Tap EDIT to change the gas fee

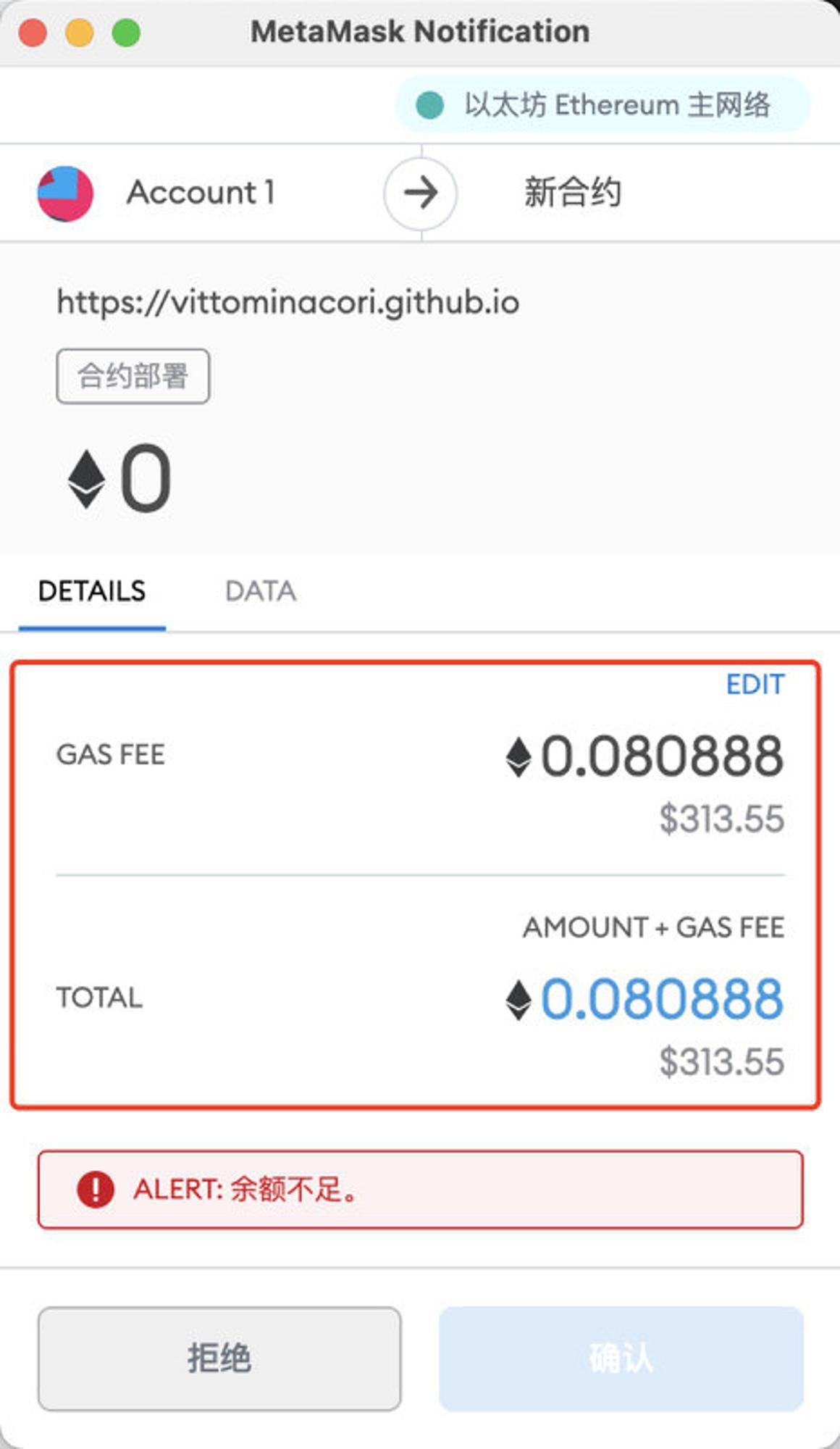coord(755,684)
